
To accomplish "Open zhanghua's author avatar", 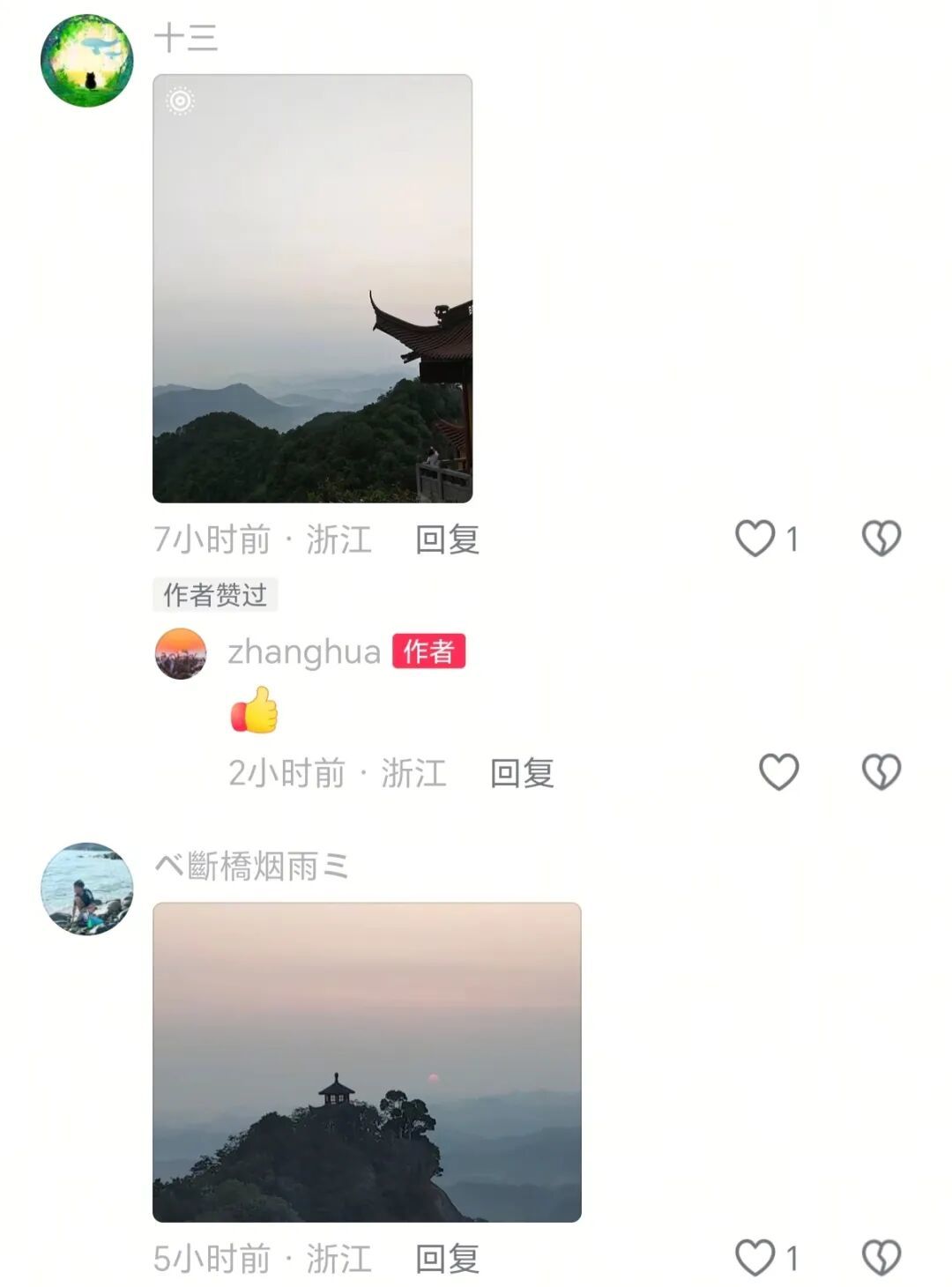I will click(181, 653).
